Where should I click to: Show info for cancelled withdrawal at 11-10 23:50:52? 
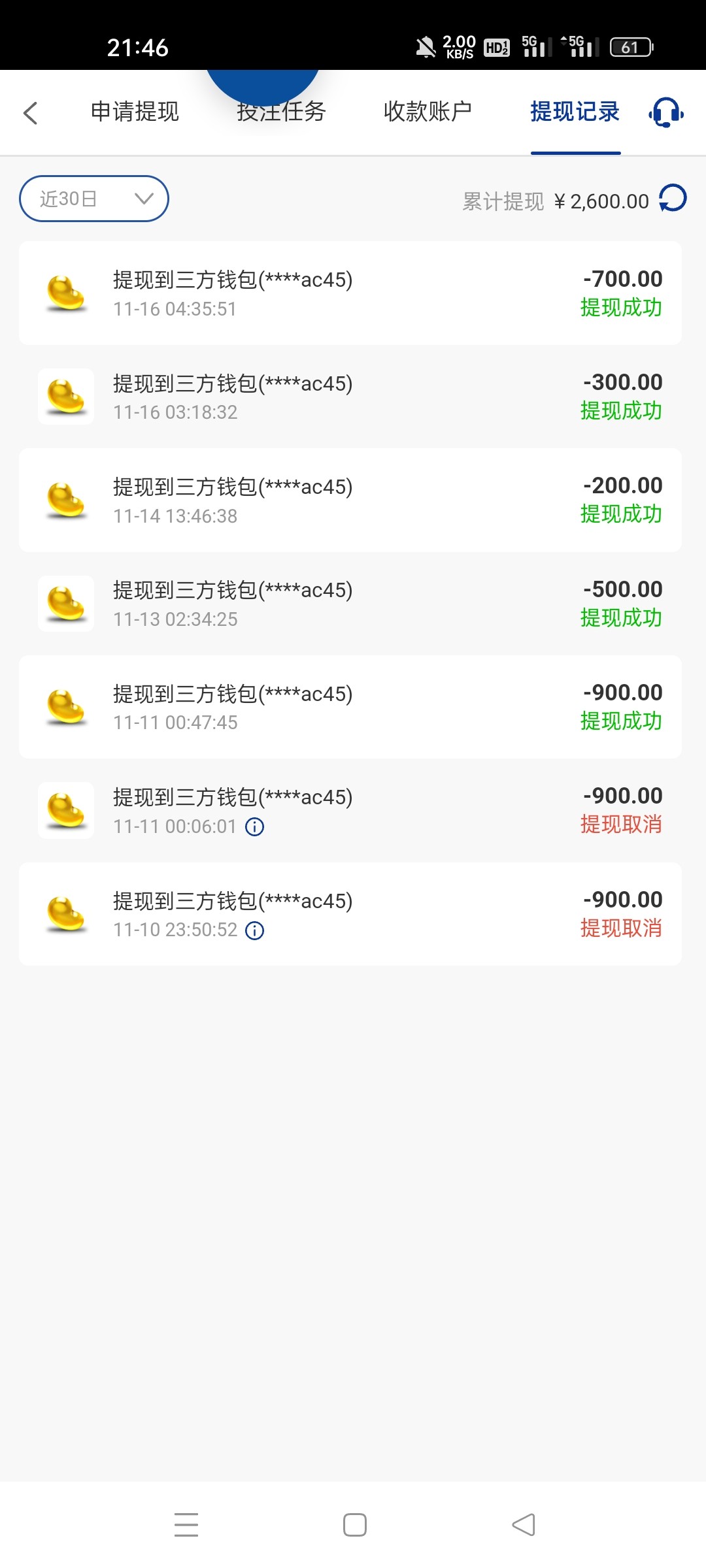254,930
